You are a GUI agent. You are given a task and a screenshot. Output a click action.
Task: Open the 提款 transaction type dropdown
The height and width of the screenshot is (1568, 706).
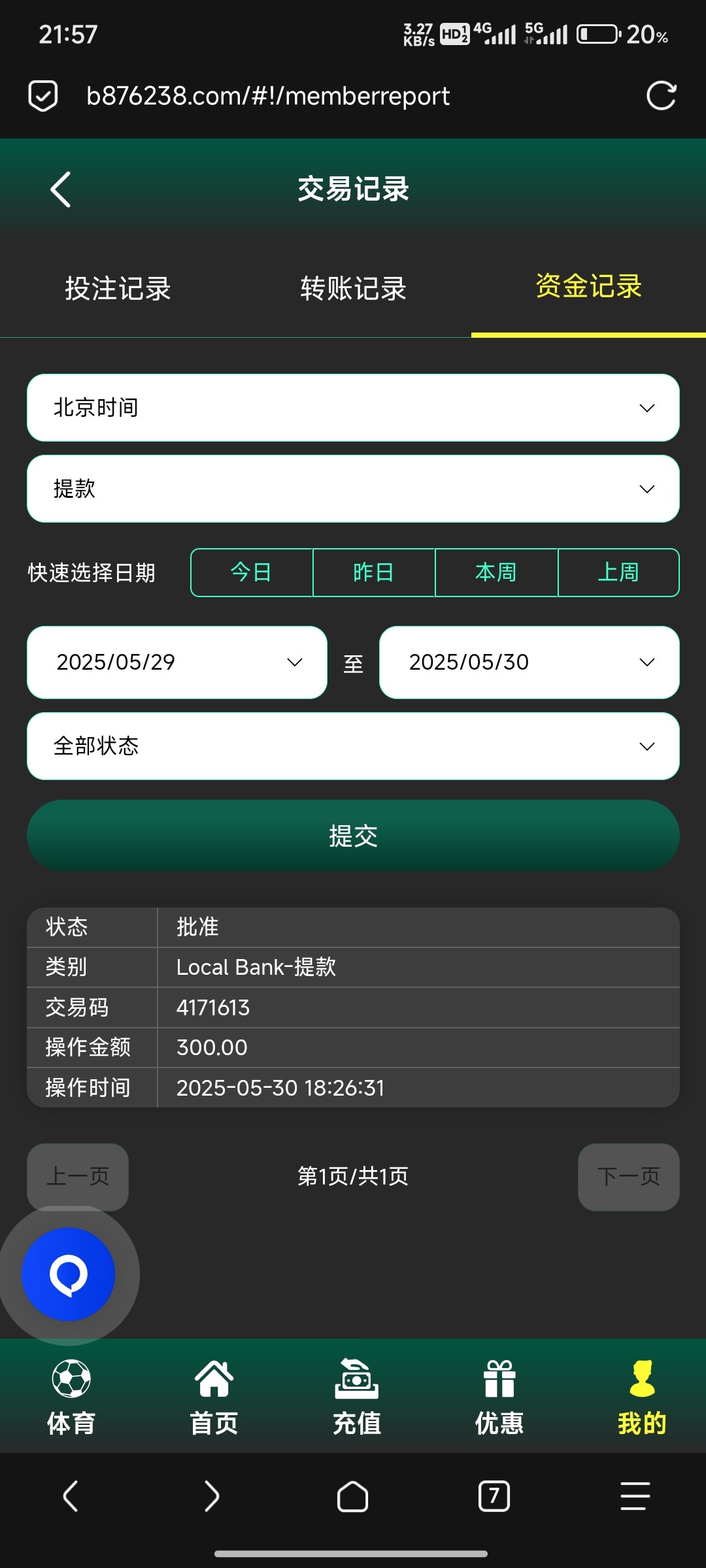click(x=353, y=489)
